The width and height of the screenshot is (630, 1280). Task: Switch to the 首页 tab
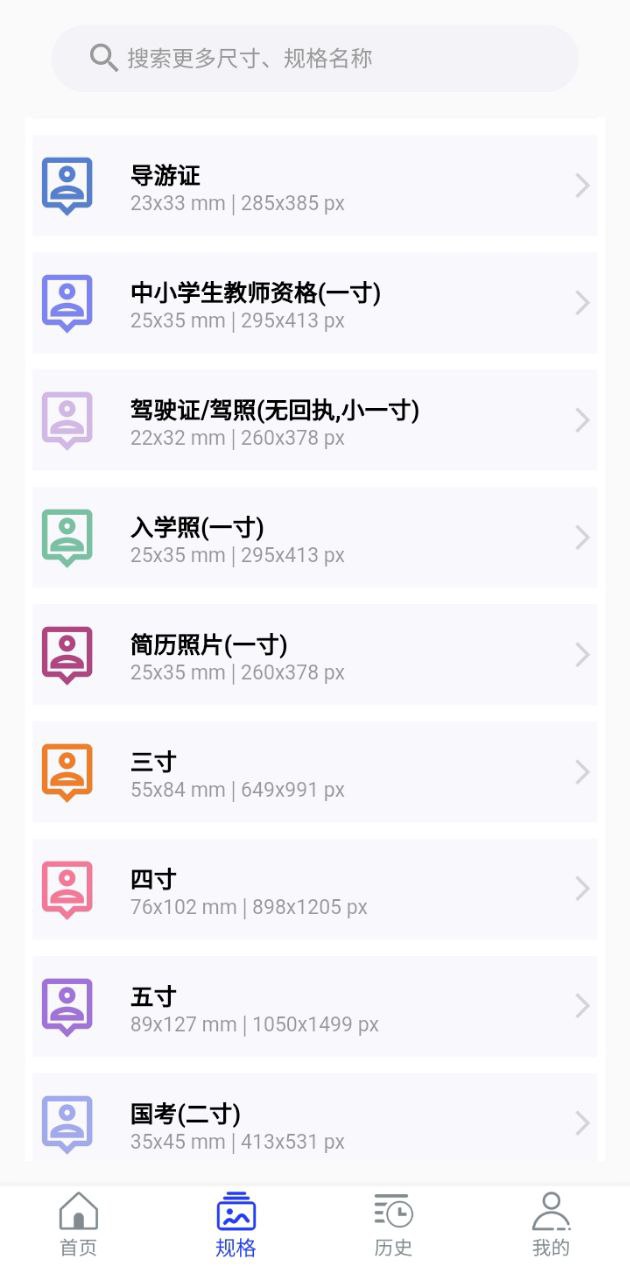pyautogui.click(x=79, y=1224)
